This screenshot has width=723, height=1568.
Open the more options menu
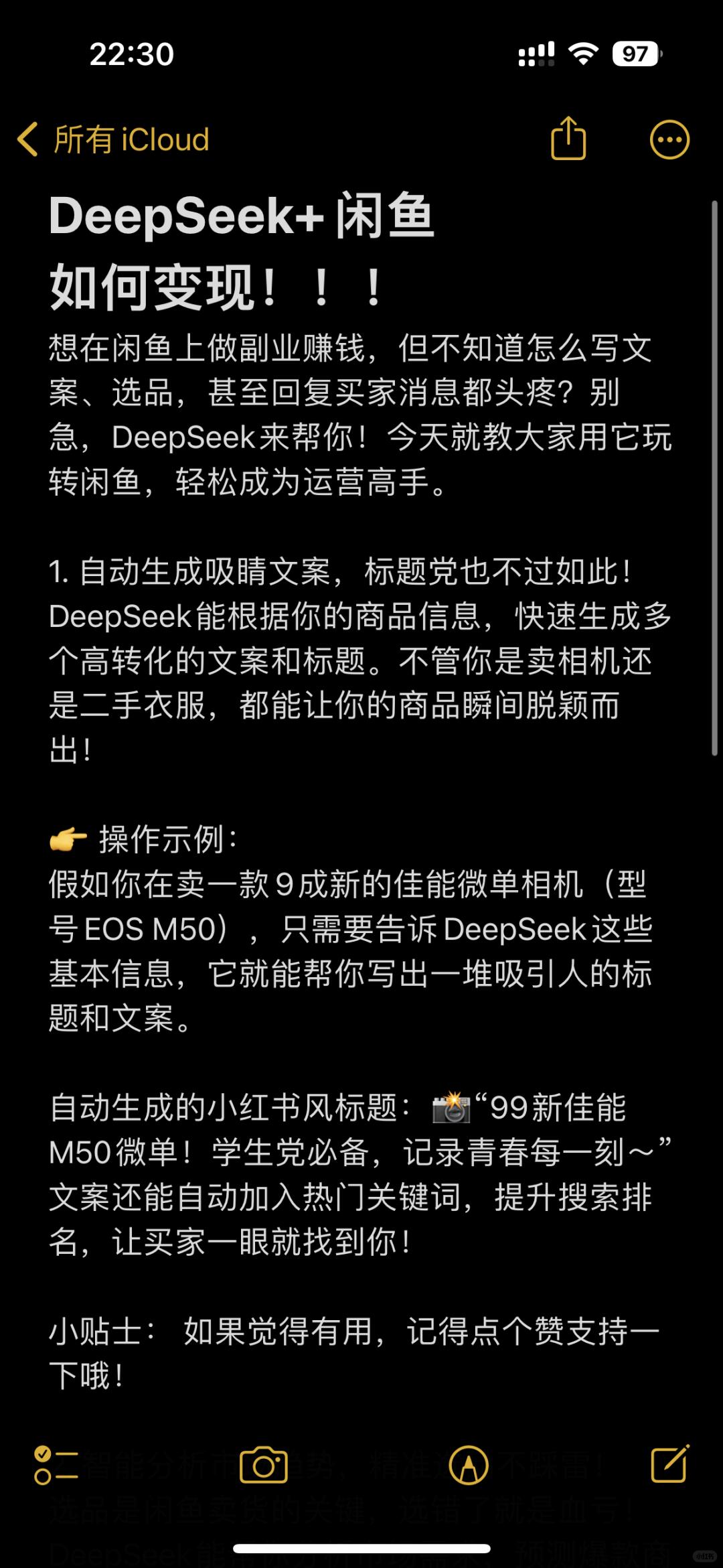pos(669,140)
